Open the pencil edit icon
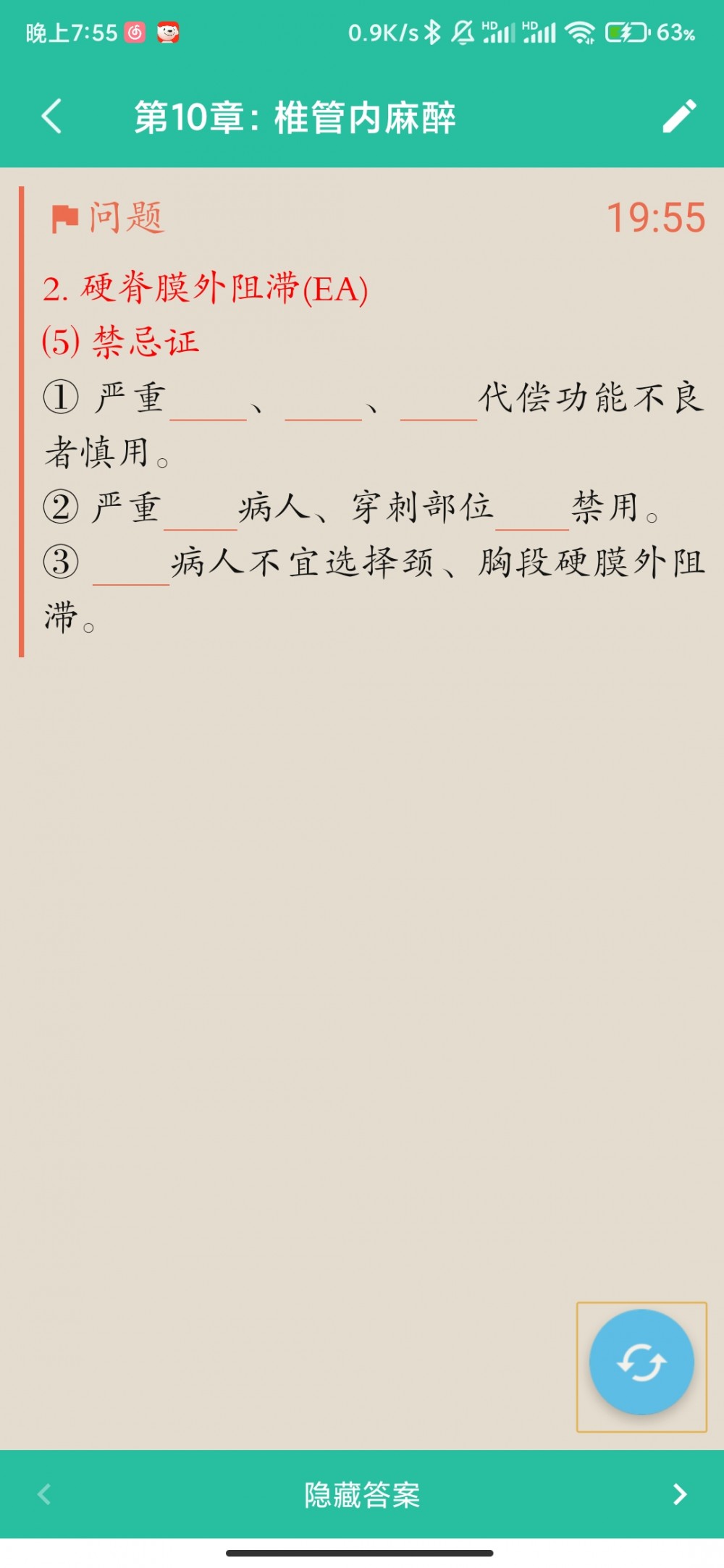The width and height of the screenshot is (724, 1568). click(679, 117)
